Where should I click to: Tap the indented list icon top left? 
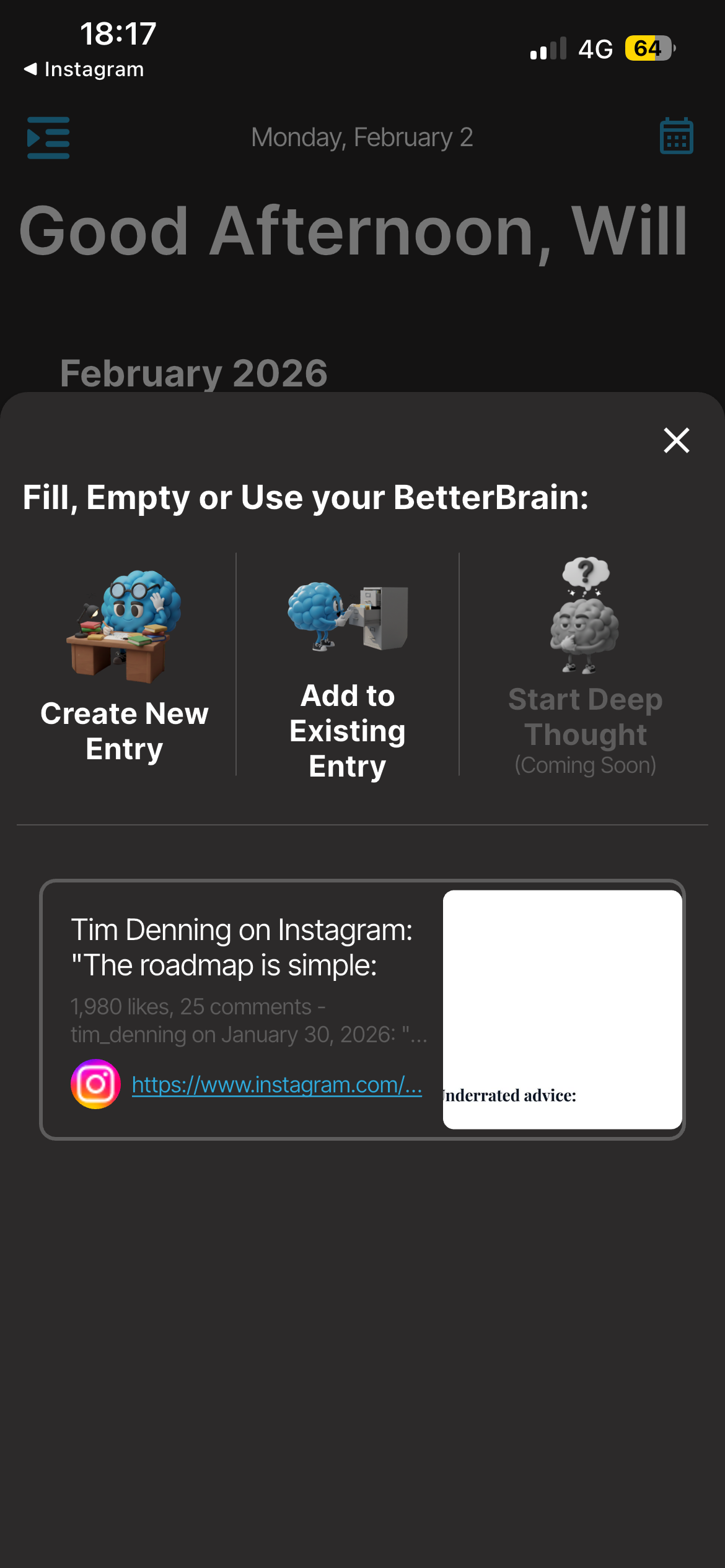click(48, 137)
